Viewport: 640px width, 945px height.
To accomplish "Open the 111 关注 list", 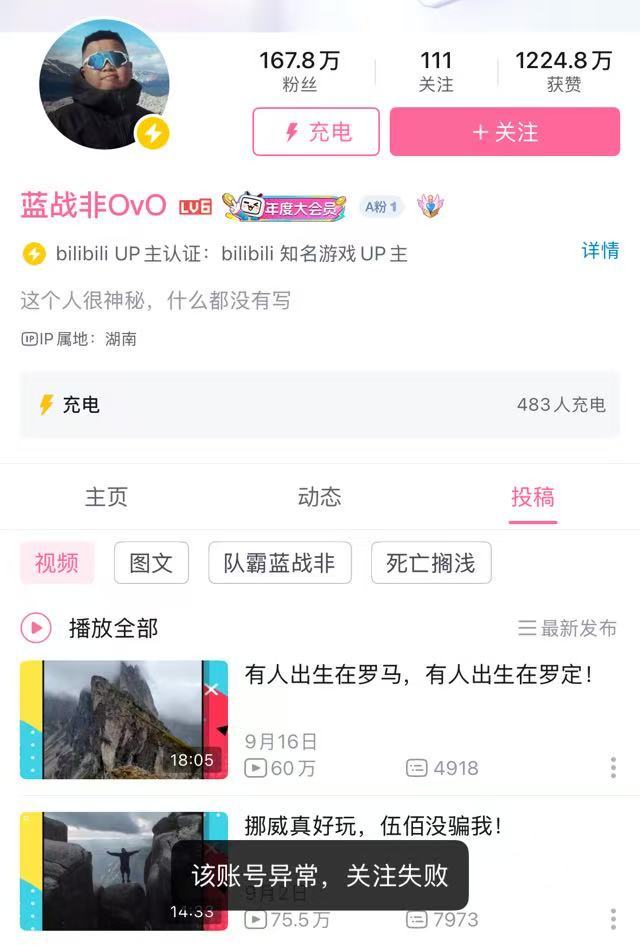I will 436,72.
